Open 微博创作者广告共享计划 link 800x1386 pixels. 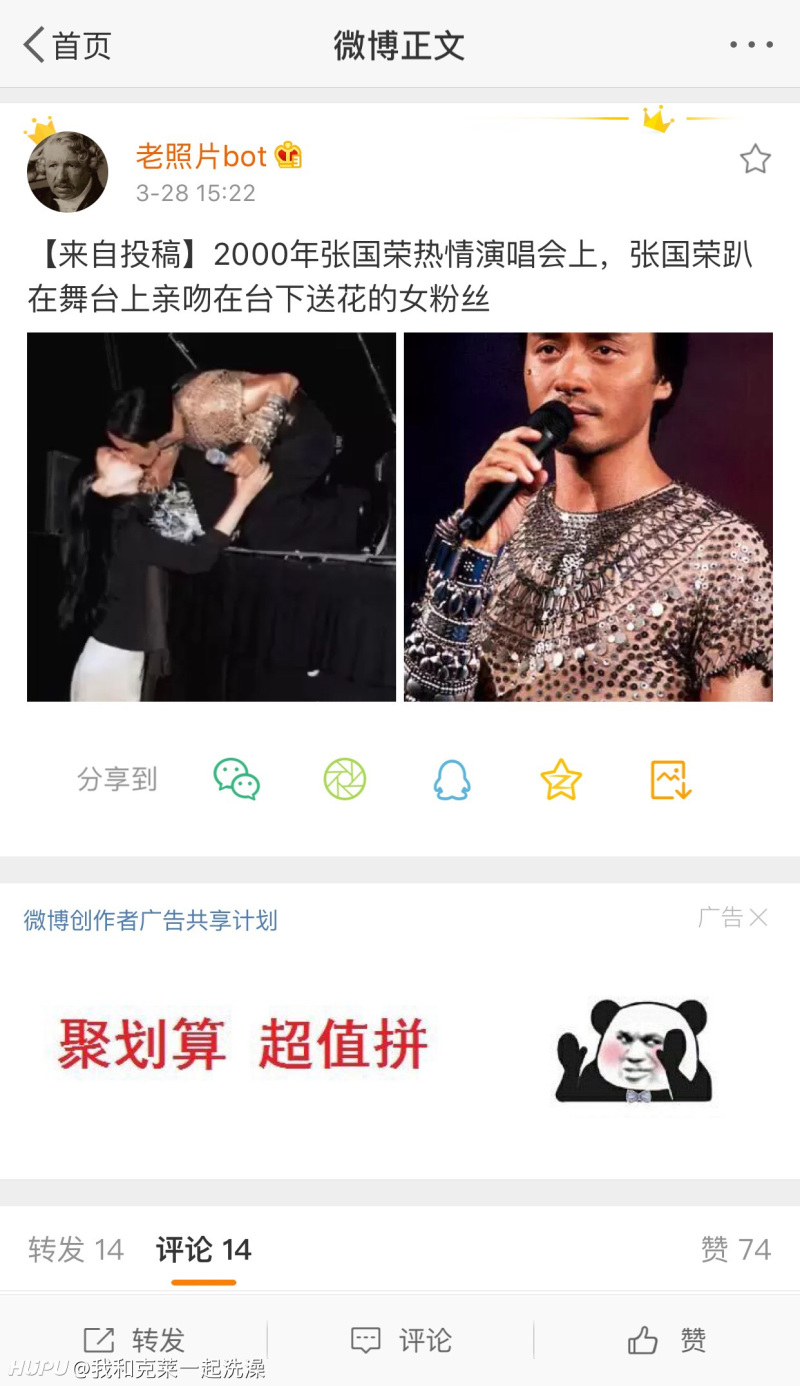coord(151,920)
